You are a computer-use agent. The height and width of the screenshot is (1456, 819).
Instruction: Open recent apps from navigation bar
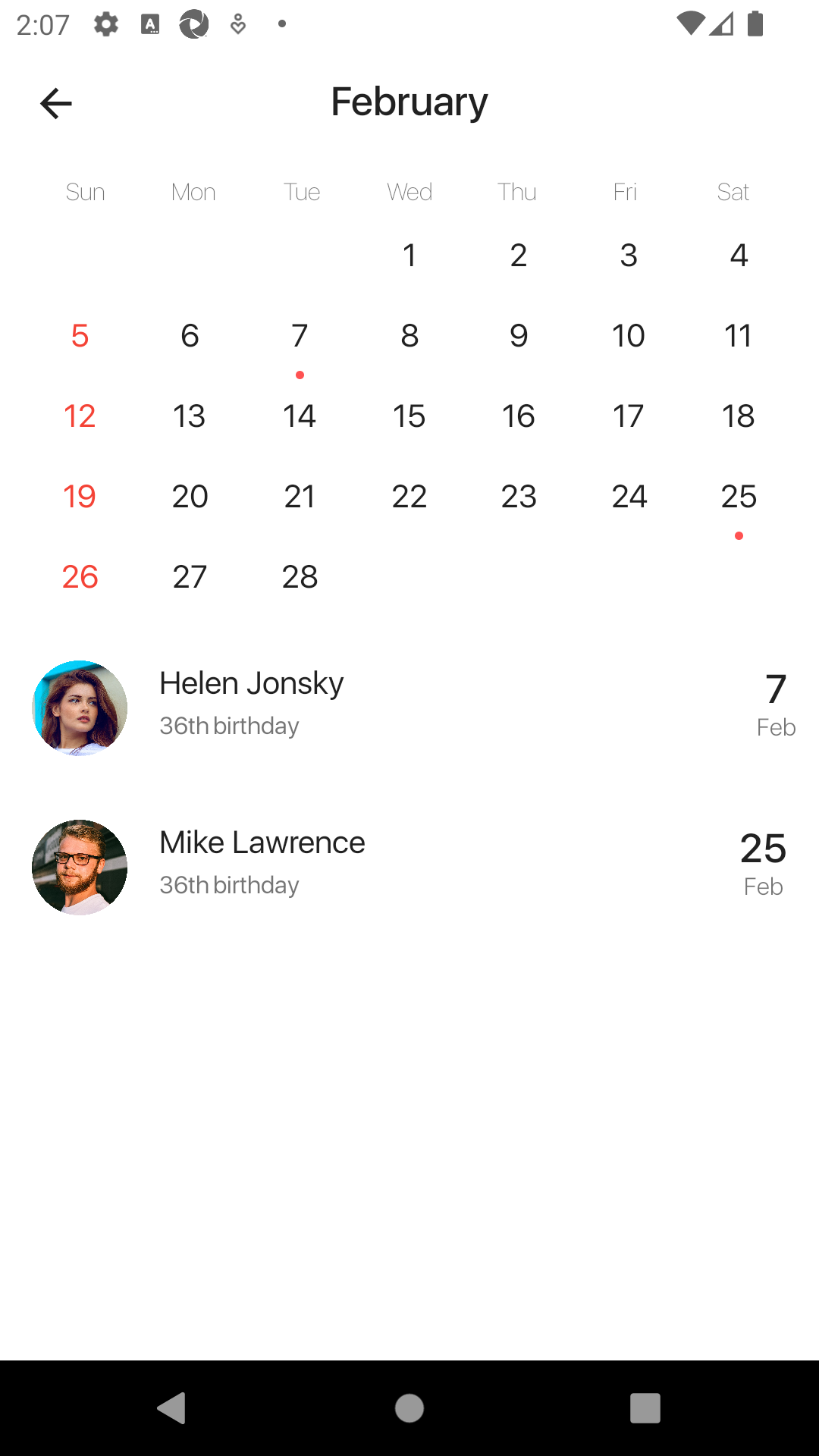645,1408
